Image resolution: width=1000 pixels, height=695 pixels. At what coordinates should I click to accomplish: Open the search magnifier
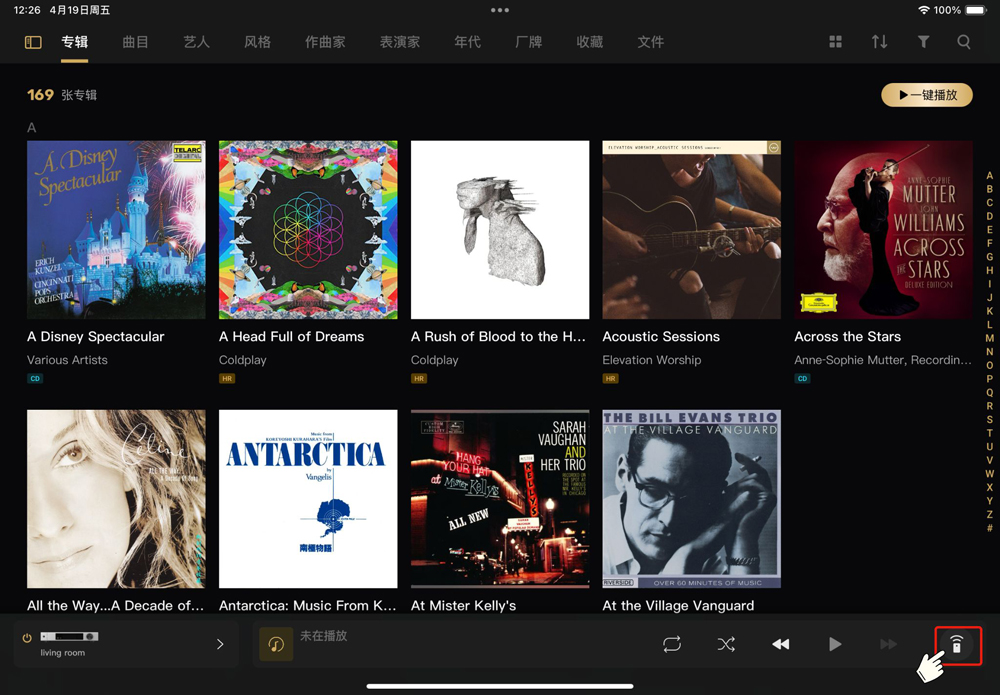tap(963, 42)
